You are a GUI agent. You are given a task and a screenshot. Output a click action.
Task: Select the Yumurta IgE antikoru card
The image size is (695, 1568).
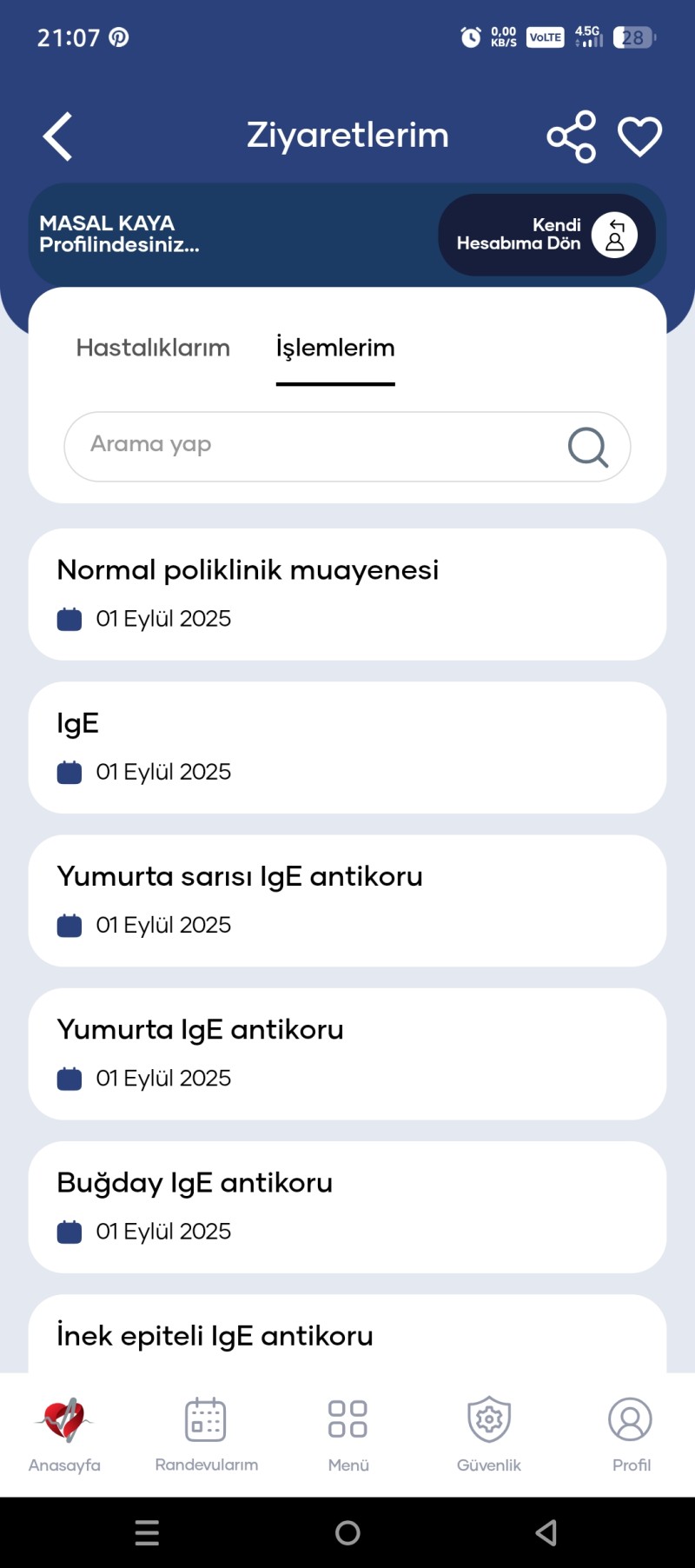tap(347, 1053)
